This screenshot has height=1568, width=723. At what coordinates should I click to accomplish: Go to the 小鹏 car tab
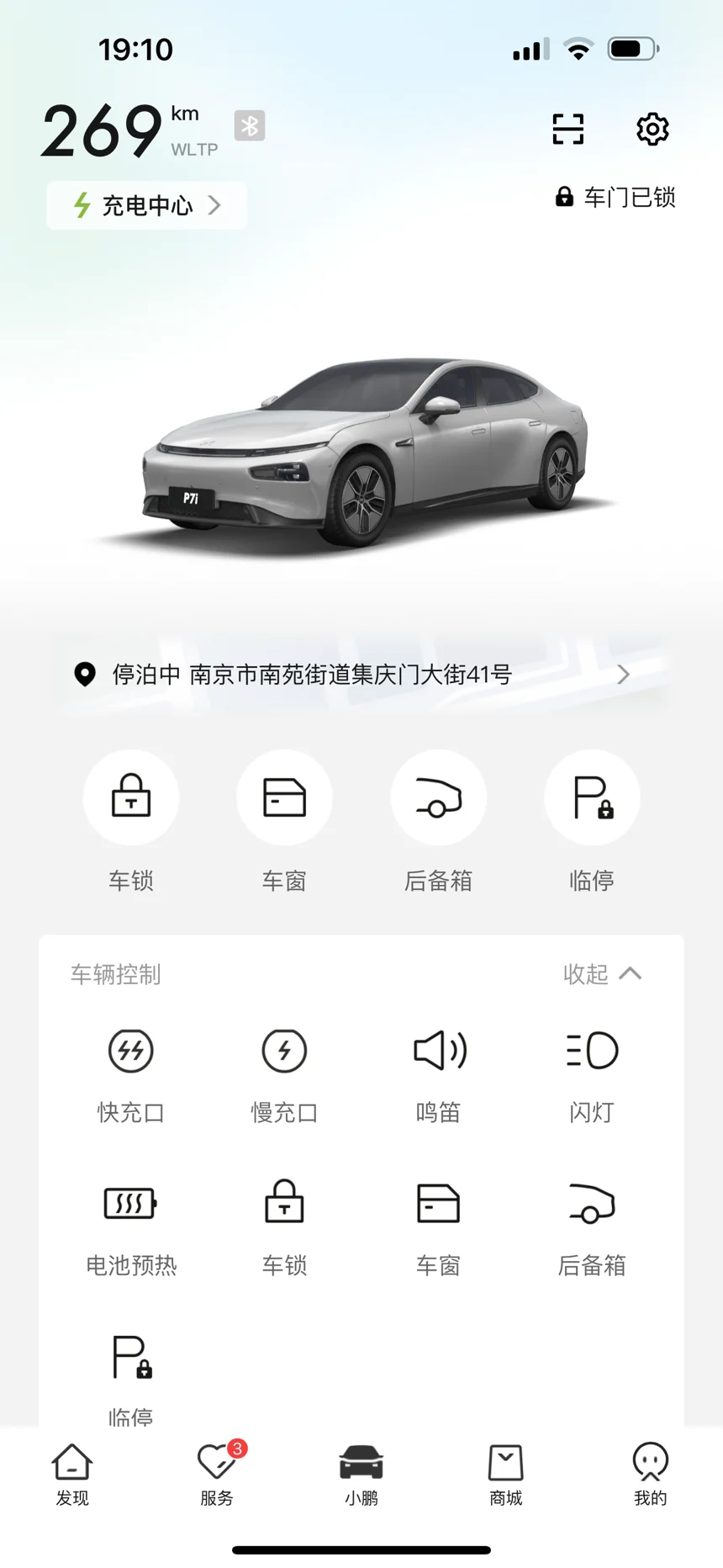361,1474
